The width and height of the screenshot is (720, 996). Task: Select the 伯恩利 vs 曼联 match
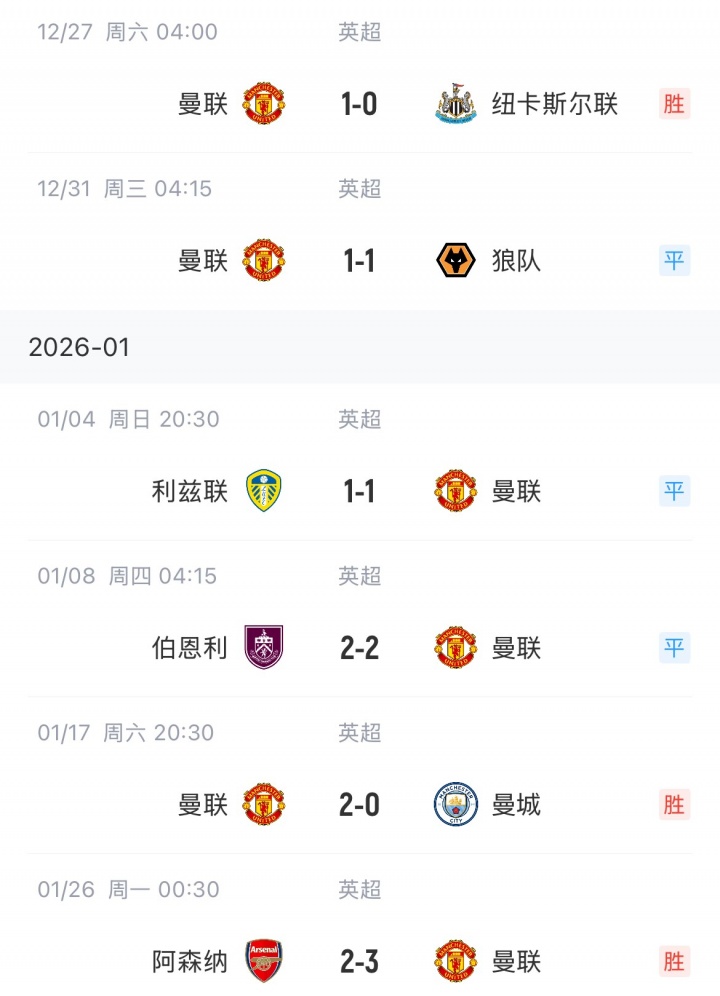pos(359,648)
